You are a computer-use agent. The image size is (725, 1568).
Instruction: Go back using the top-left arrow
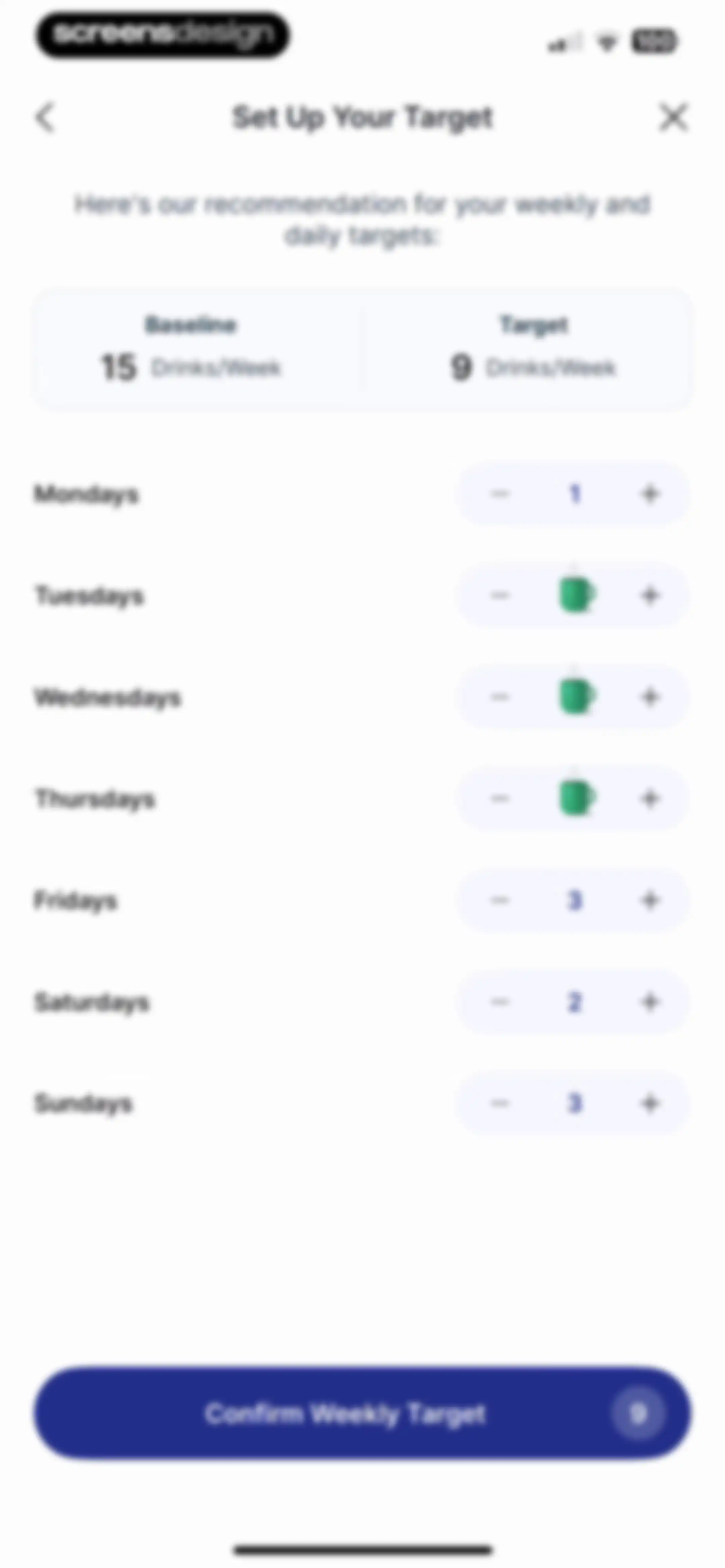[46, 117]
